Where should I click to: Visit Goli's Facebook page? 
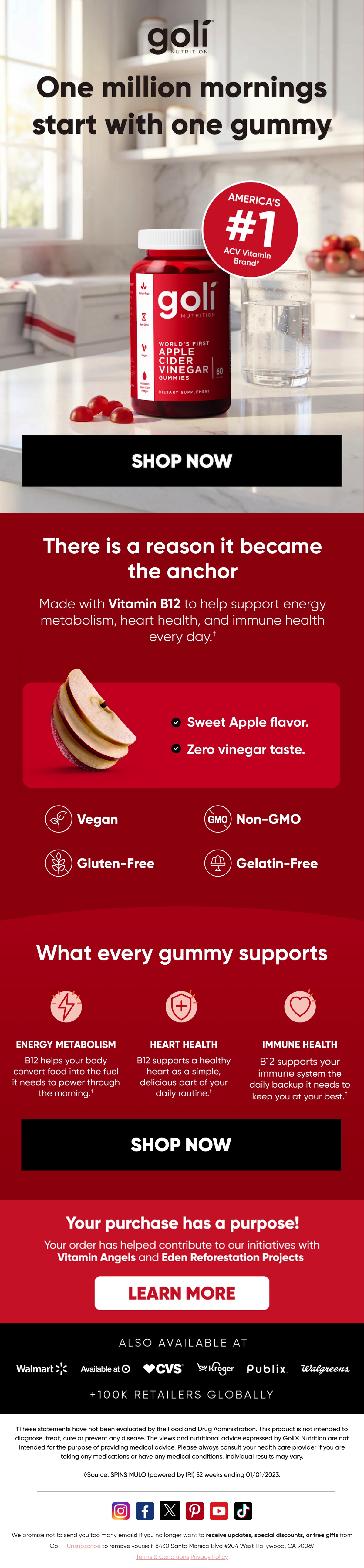click(145, 1510)
